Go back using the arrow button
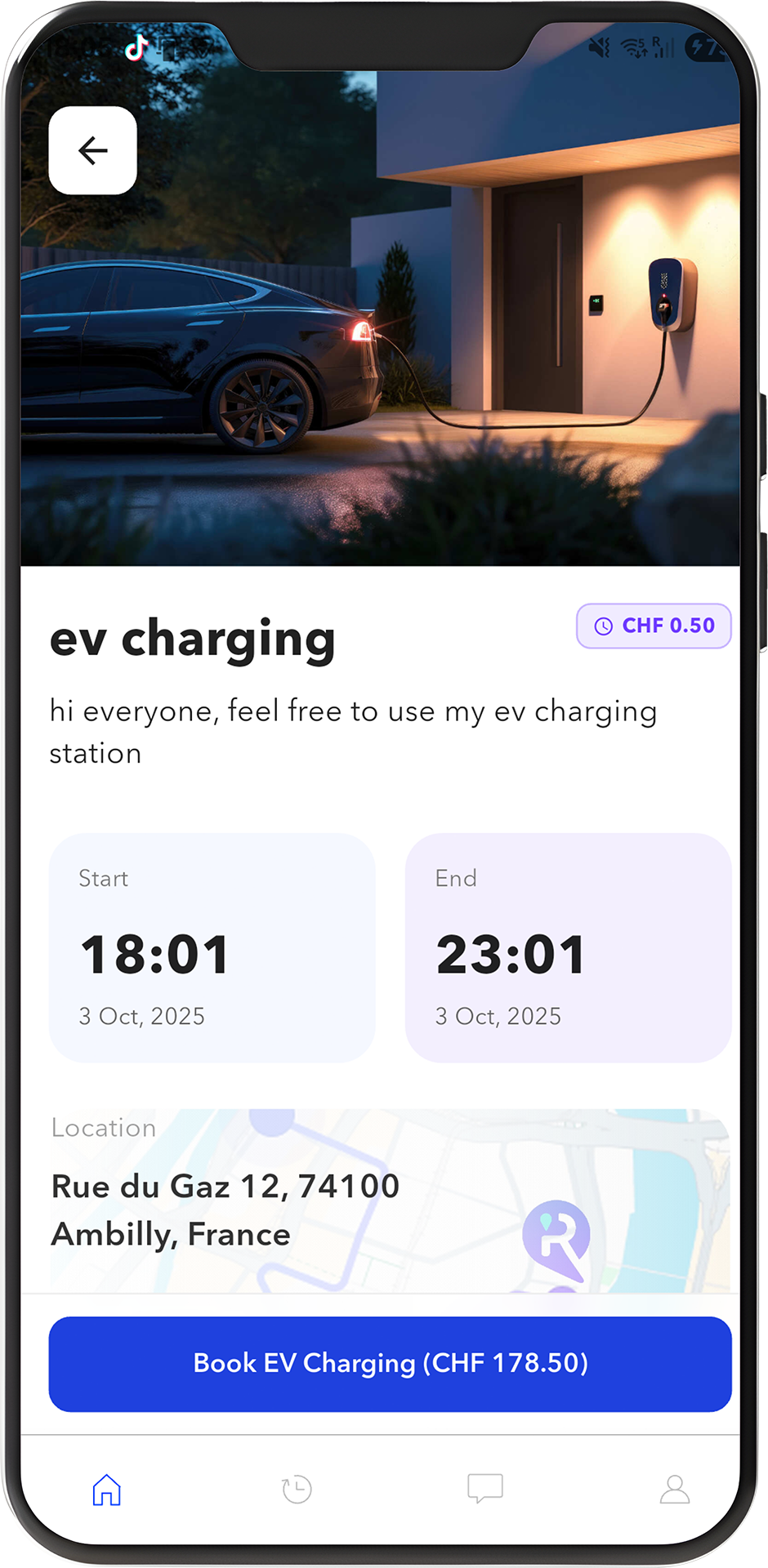This screenshot has height=1568, width=768. coord(93,150)
